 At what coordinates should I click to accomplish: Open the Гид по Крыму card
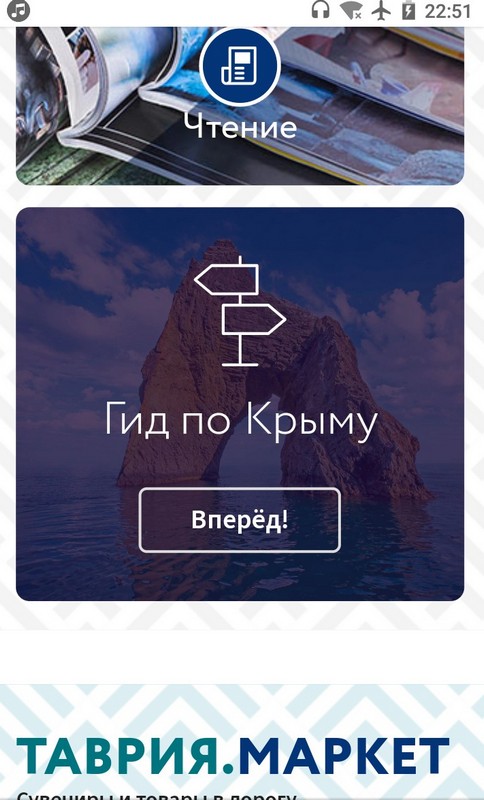[x=240, y=404]
